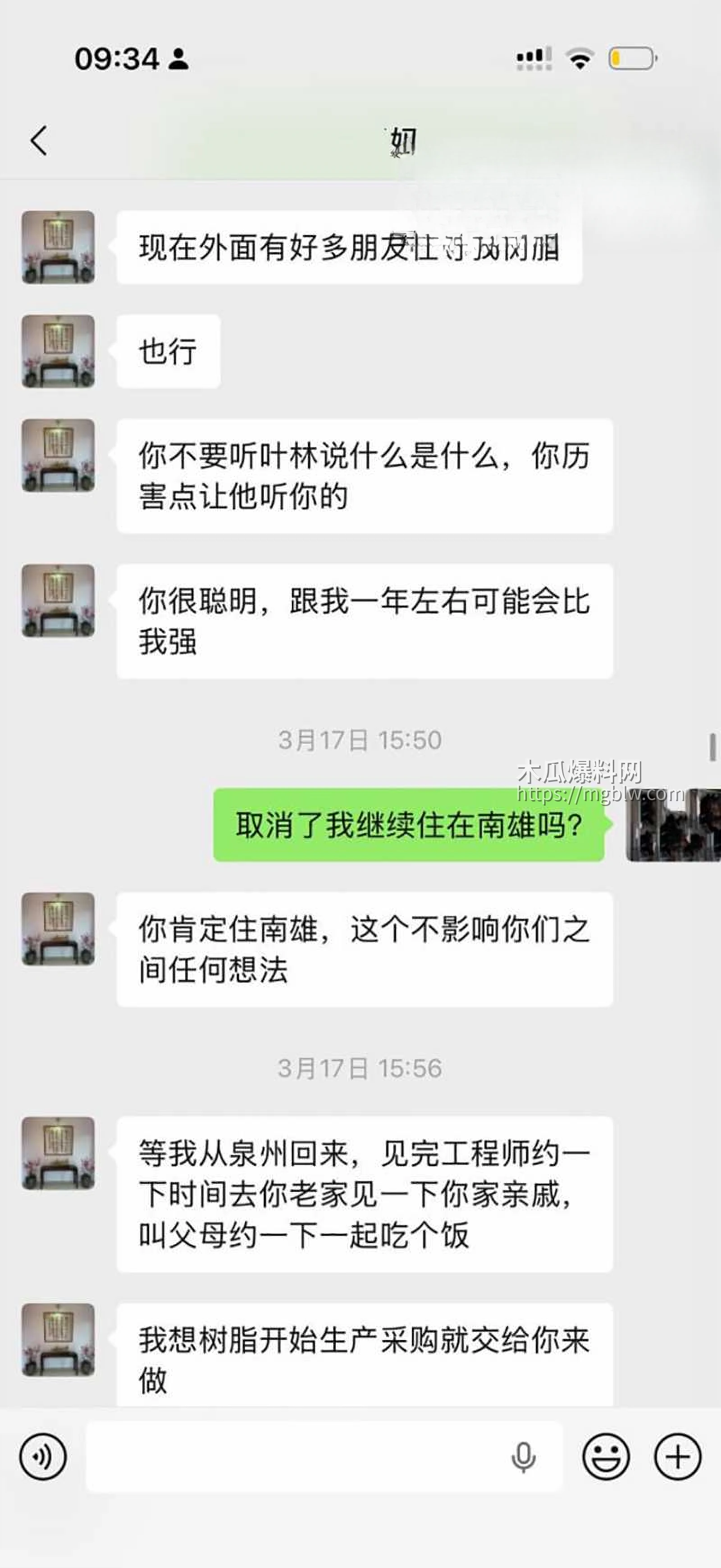Screen dimensions: 721x1568
Task: Tap the timestamp 3月17日 15:50
Action: (360, 740)
